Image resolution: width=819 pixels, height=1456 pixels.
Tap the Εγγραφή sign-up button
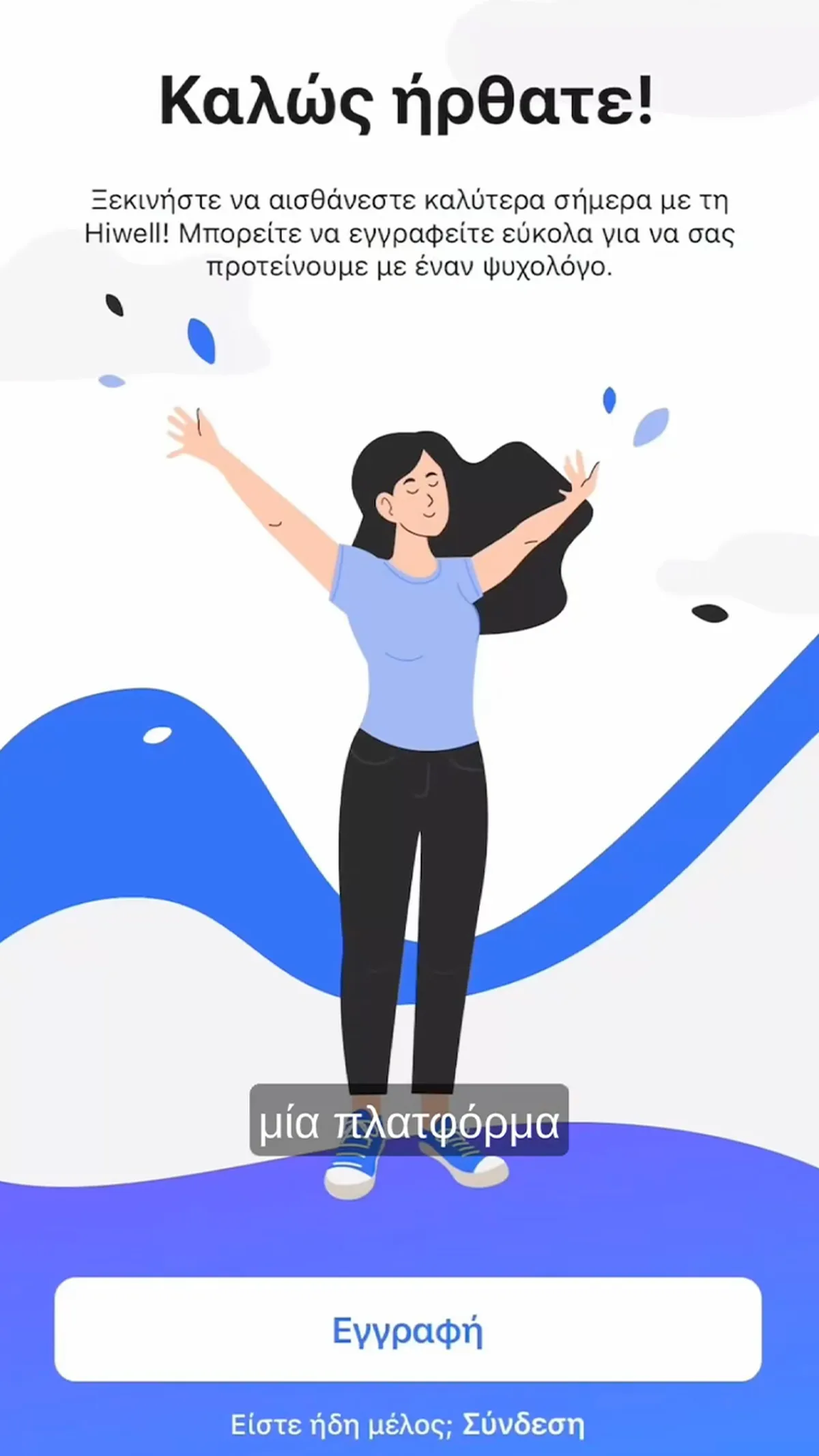coord(407,1330)
